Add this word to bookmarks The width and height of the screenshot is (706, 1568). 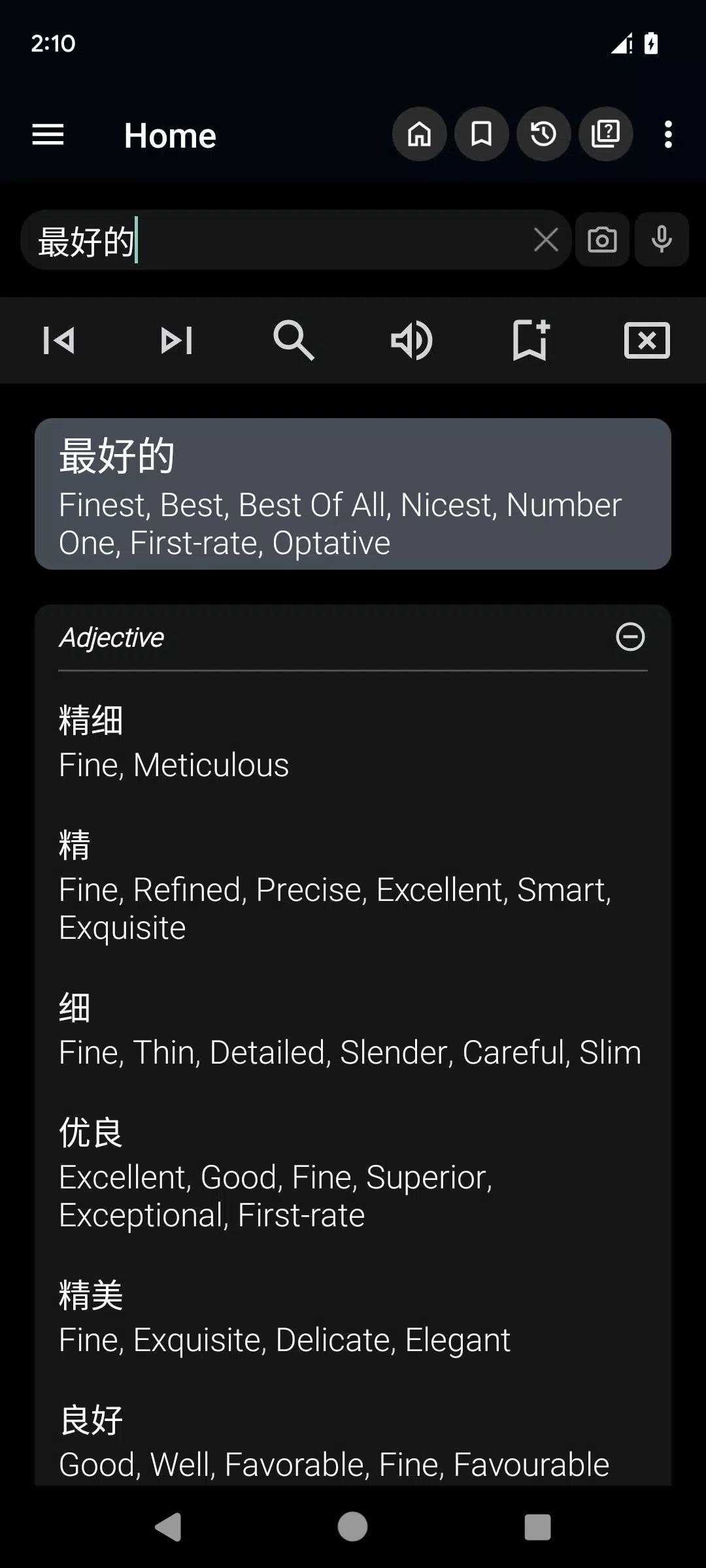point(529,340)
